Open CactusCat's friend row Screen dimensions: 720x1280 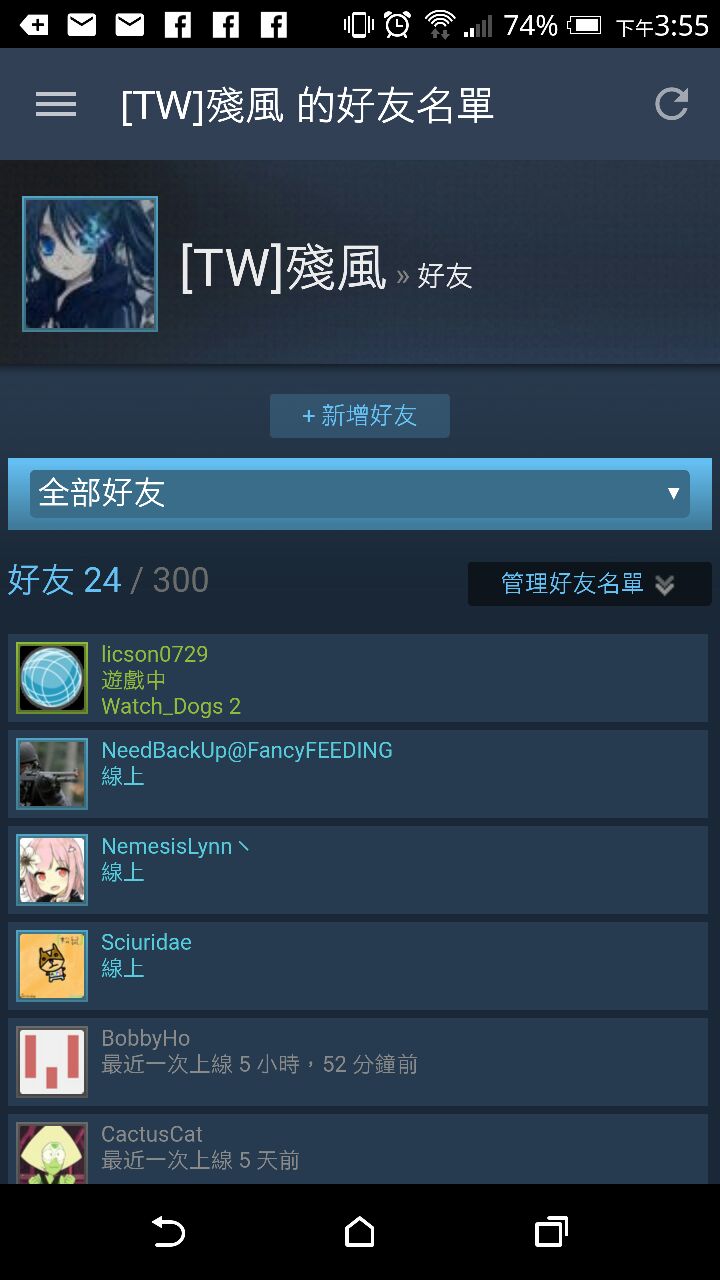coord(358,1149)
